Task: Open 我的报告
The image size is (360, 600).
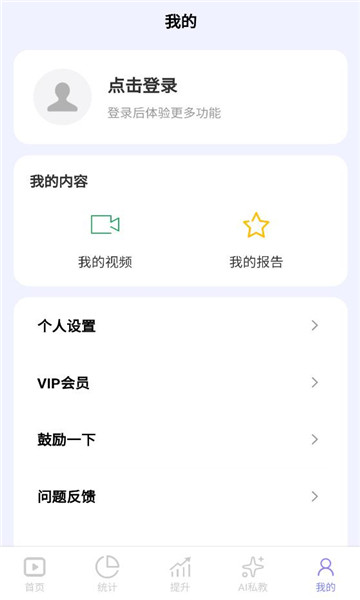Action: point(256,241)
